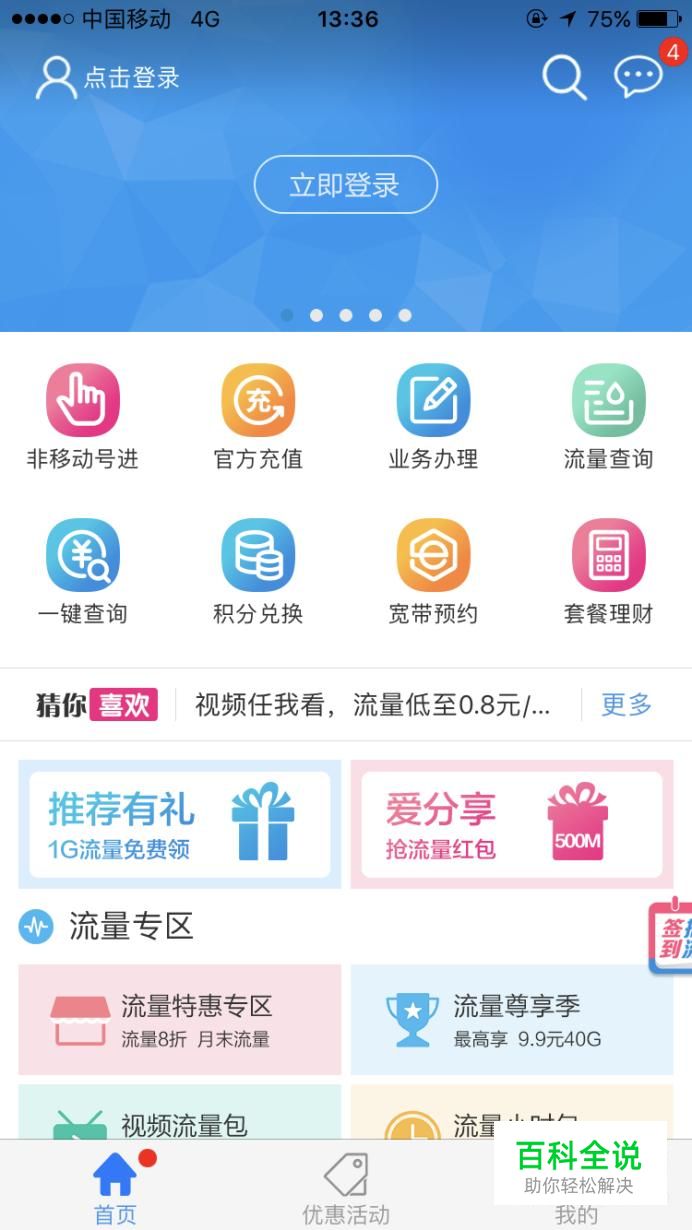Open 流量尊享季 card

[512, 1019]
